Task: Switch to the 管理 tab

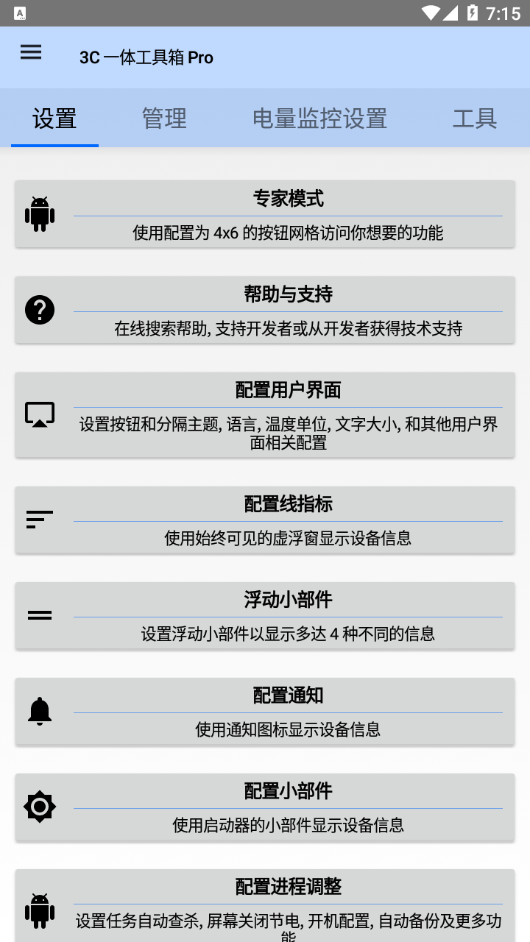Action: (x=164, y=118)
